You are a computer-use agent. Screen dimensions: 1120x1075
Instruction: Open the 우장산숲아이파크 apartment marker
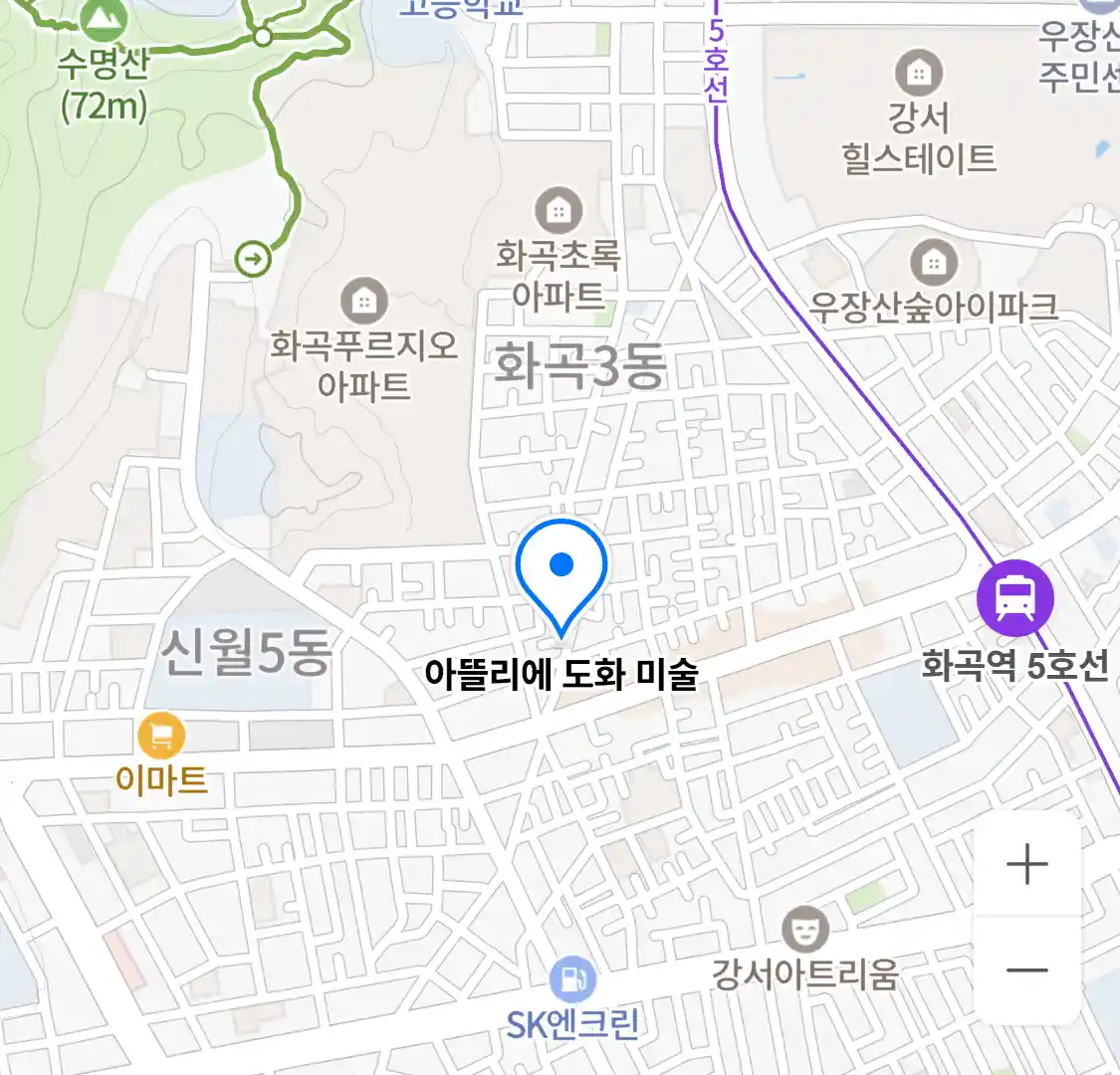pyautogui.click(x=933, y=264)
